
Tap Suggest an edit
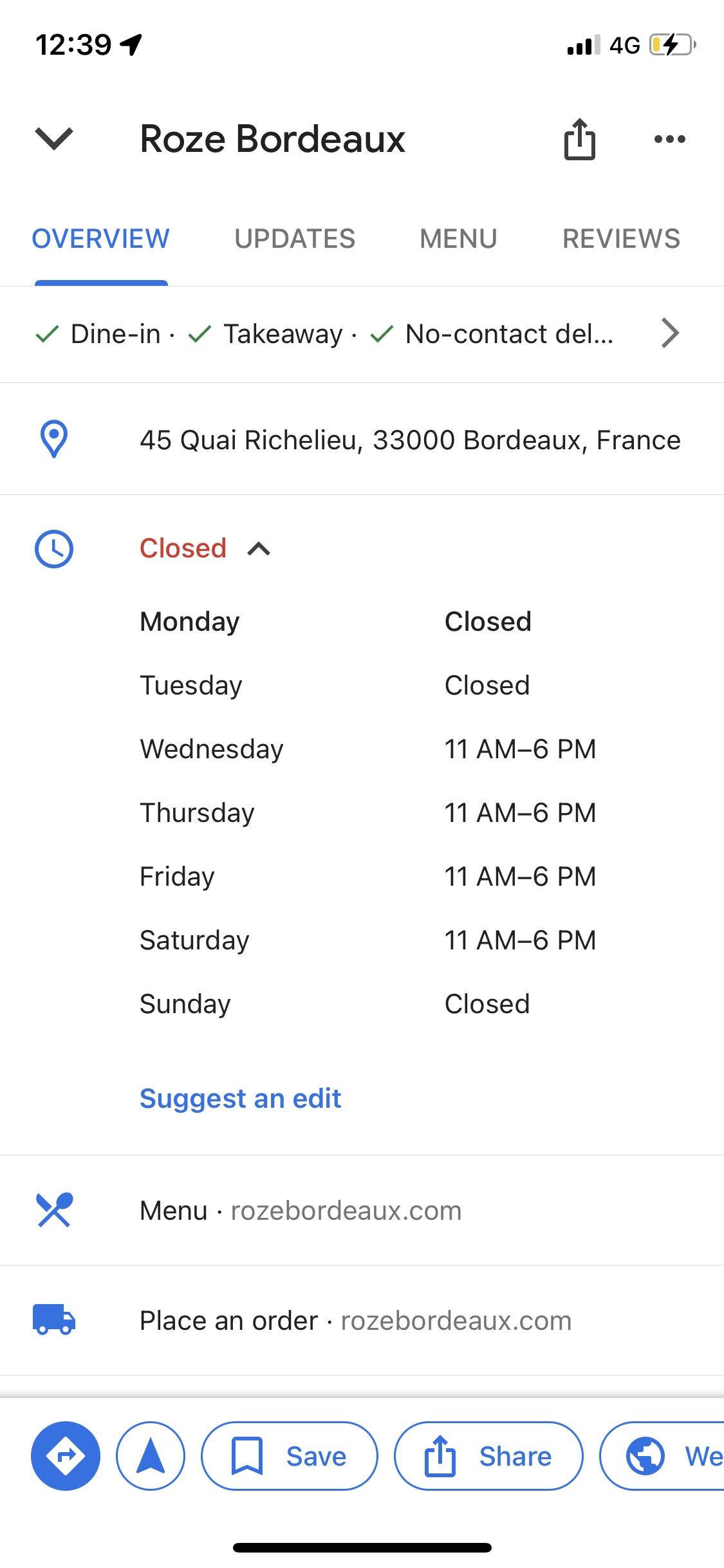coord(240,1099)
